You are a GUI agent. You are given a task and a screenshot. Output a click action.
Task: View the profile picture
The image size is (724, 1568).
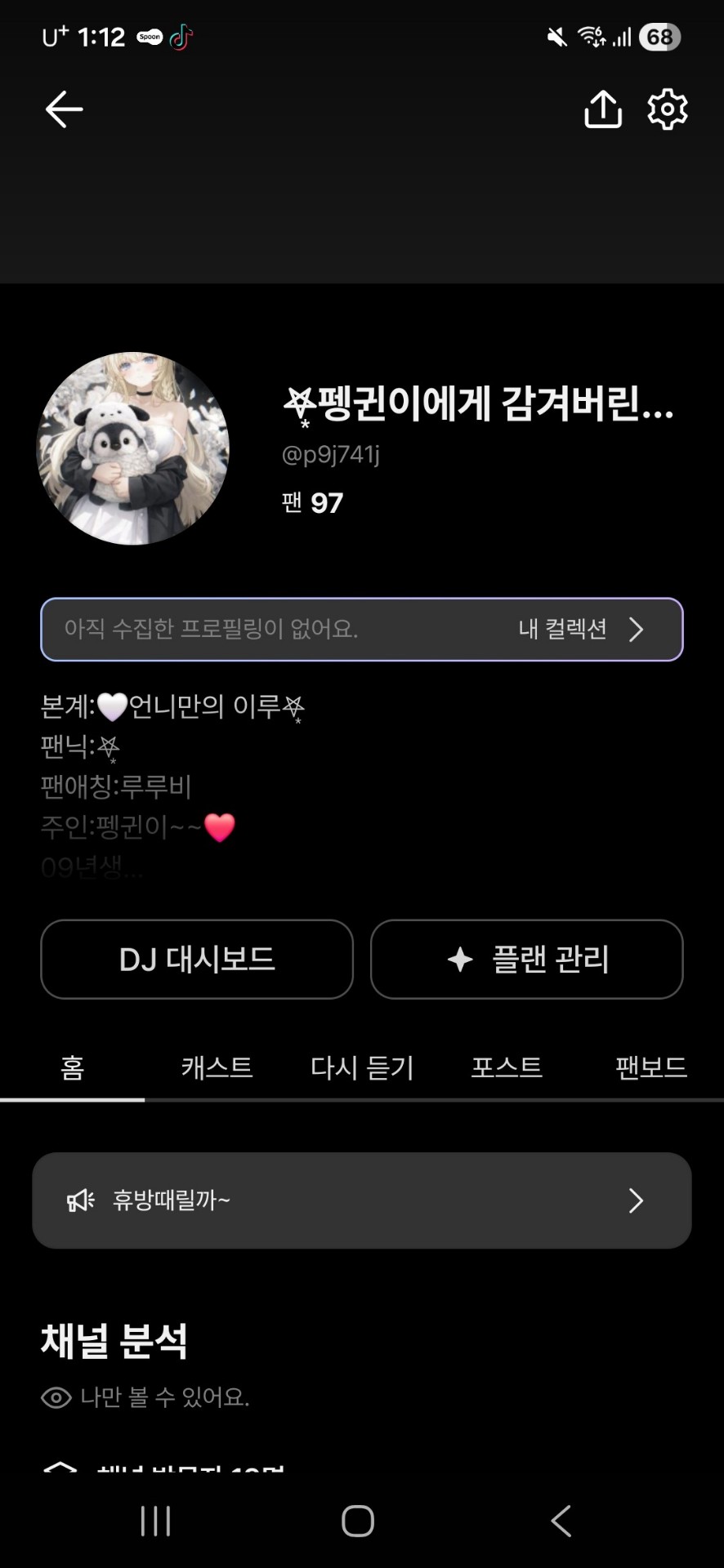pos(133,448)
